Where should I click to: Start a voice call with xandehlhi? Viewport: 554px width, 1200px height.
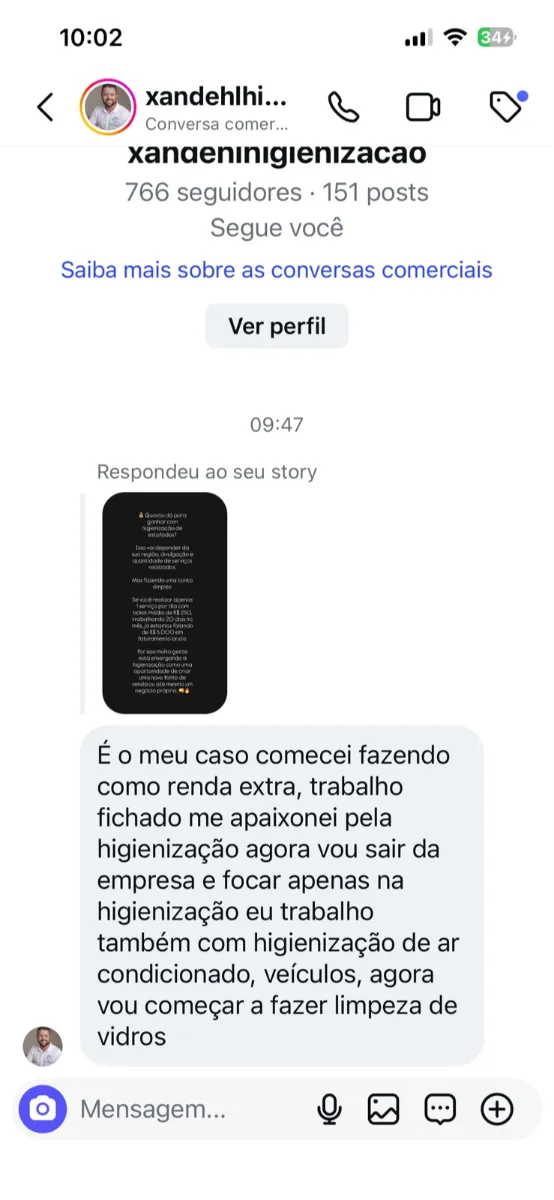pos(344,107)
